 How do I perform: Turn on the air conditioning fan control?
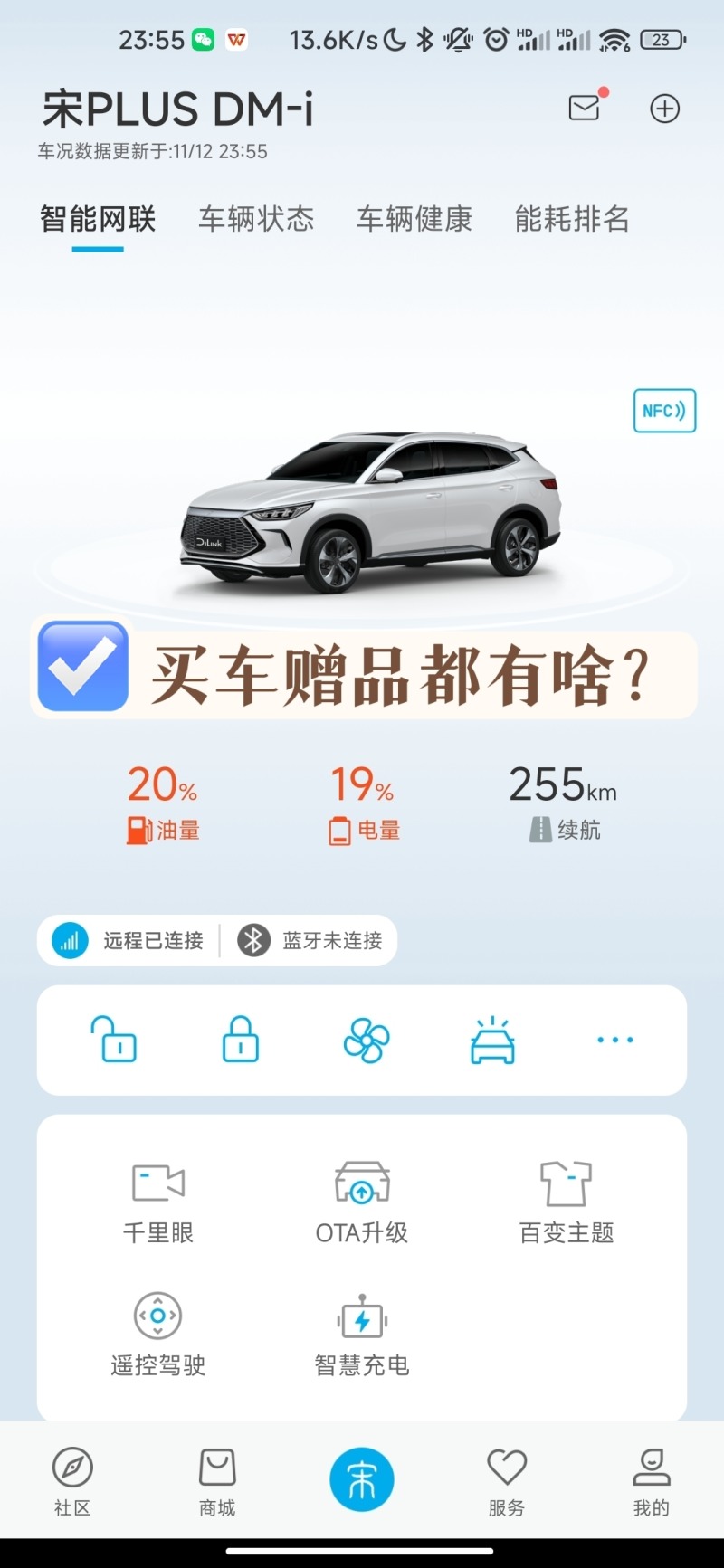point(364,1040)
